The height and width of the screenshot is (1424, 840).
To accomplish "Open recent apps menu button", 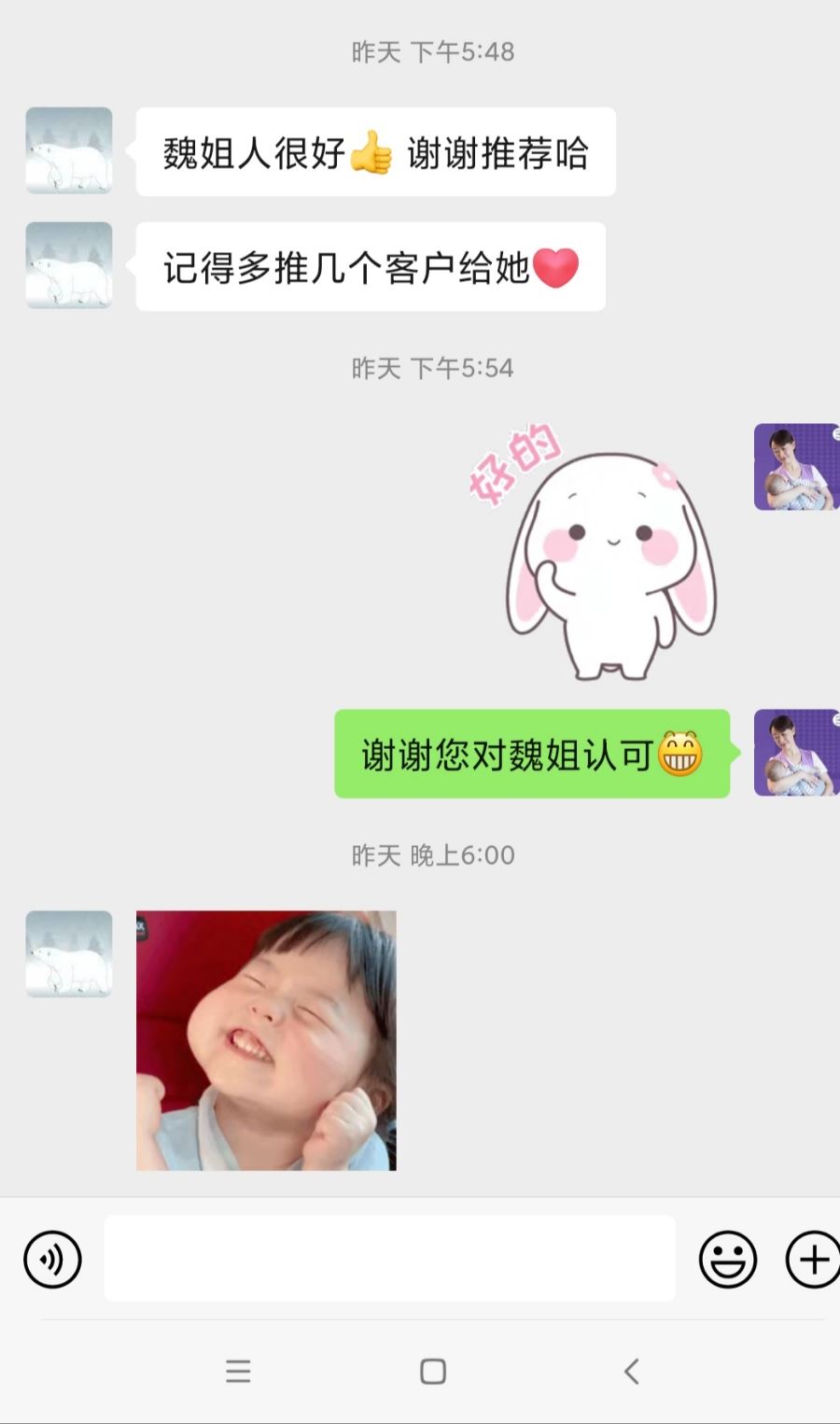I will click(x=238, y=1371).
